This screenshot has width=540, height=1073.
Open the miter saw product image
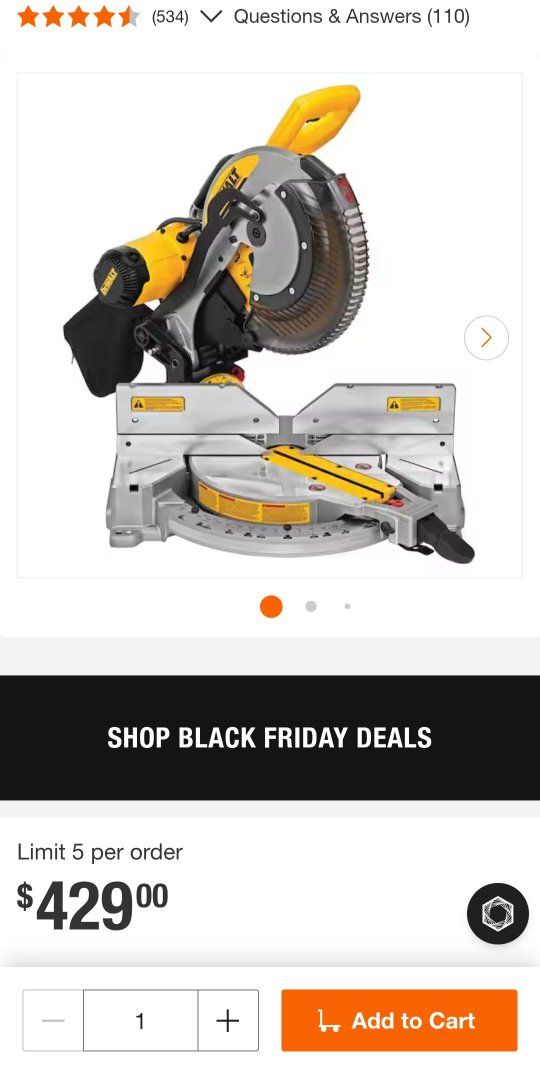coord(270,324)
